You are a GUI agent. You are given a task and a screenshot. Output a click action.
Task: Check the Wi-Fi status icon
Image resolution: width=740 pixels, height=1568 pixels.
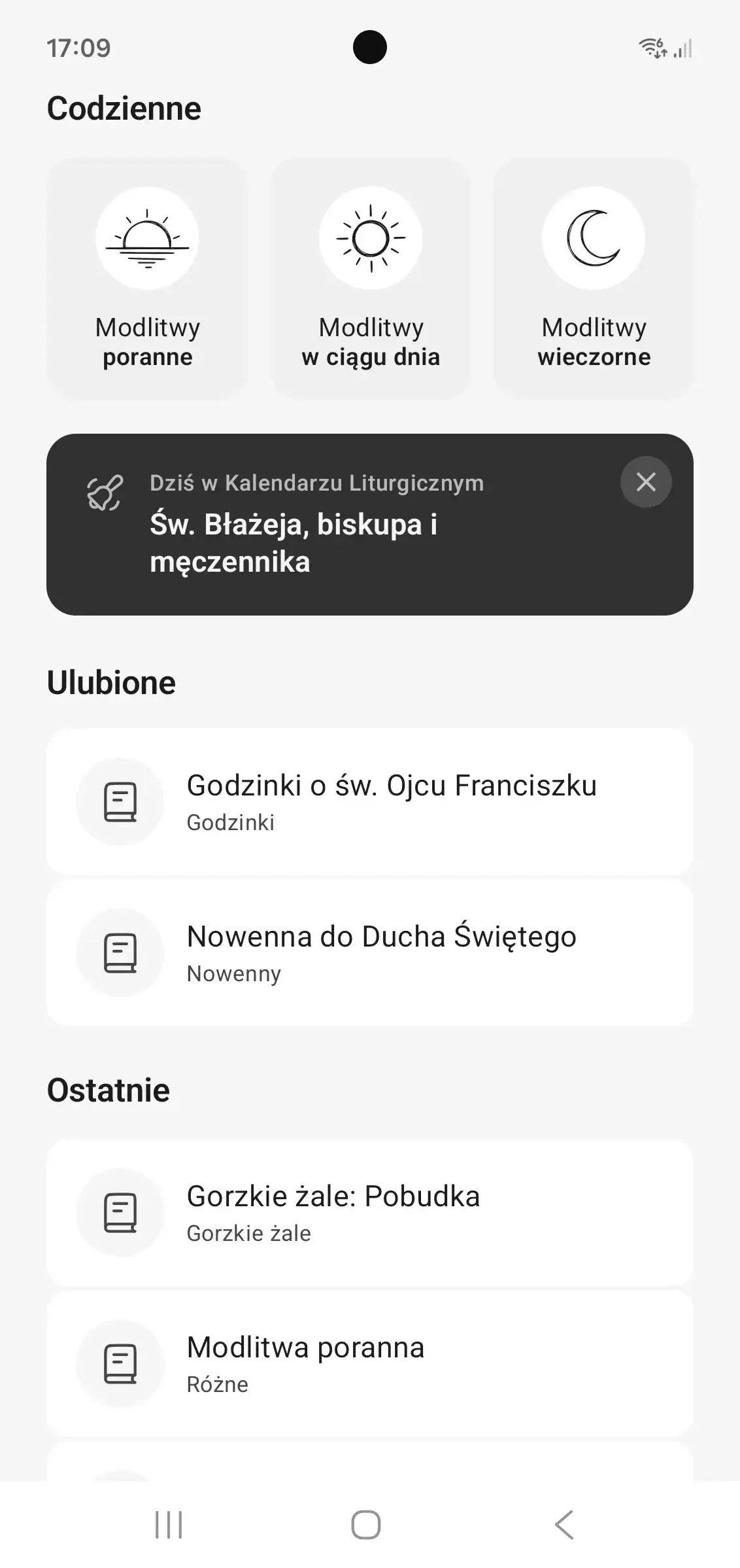(650, 48)
